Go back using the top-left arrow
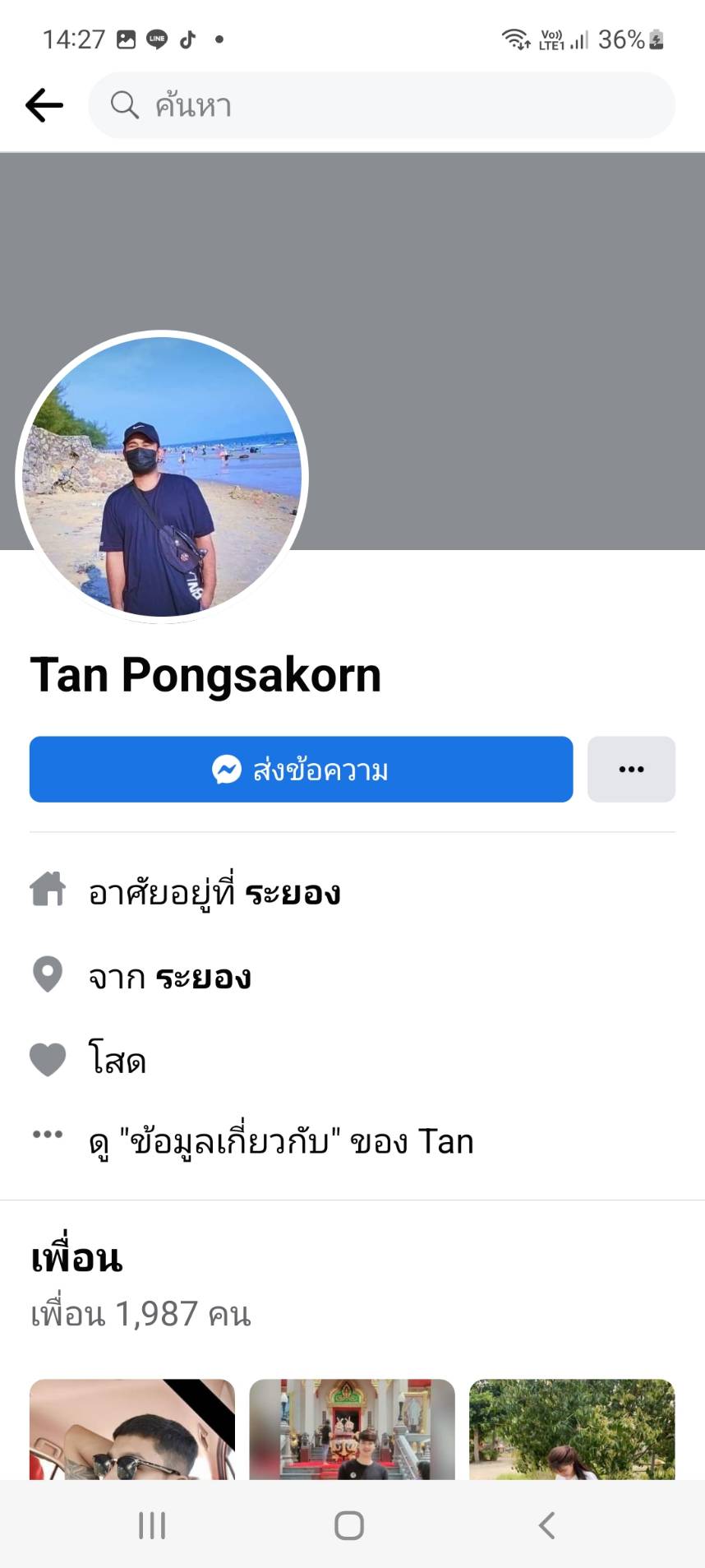 (x=44, y=105)
